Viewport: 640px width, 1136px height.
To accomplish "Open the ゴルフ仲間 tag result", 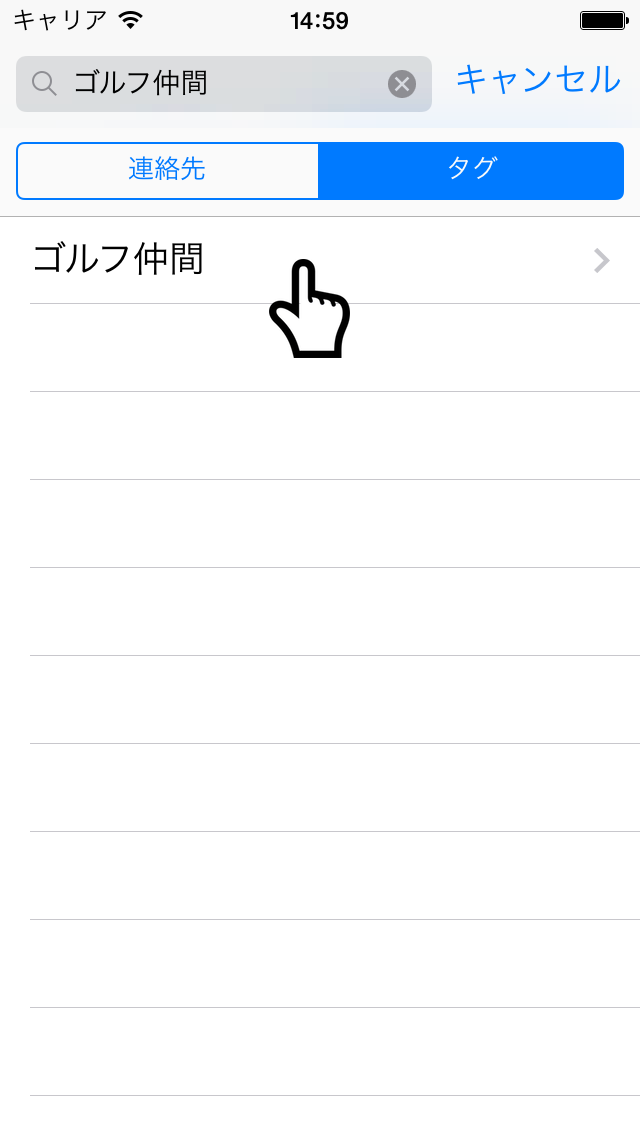I will point(320,260).
